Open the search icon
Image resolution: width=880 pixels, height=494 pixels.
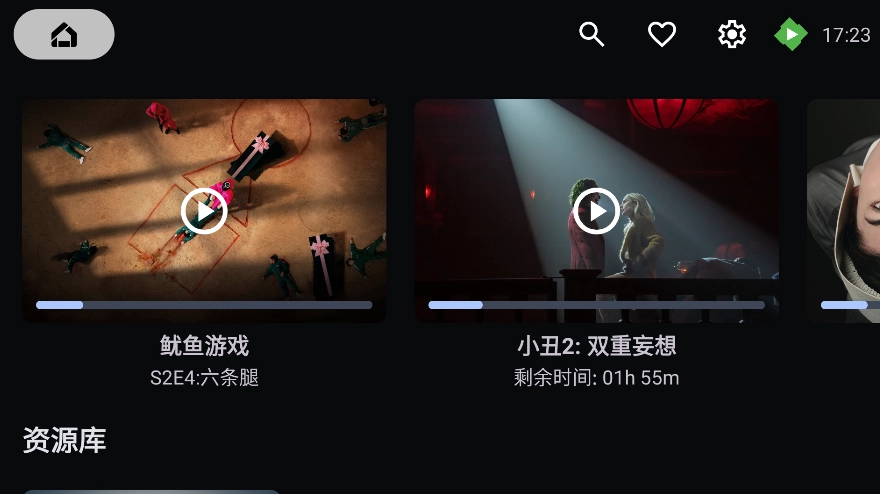pyautogui.click(x=592, y=35)
